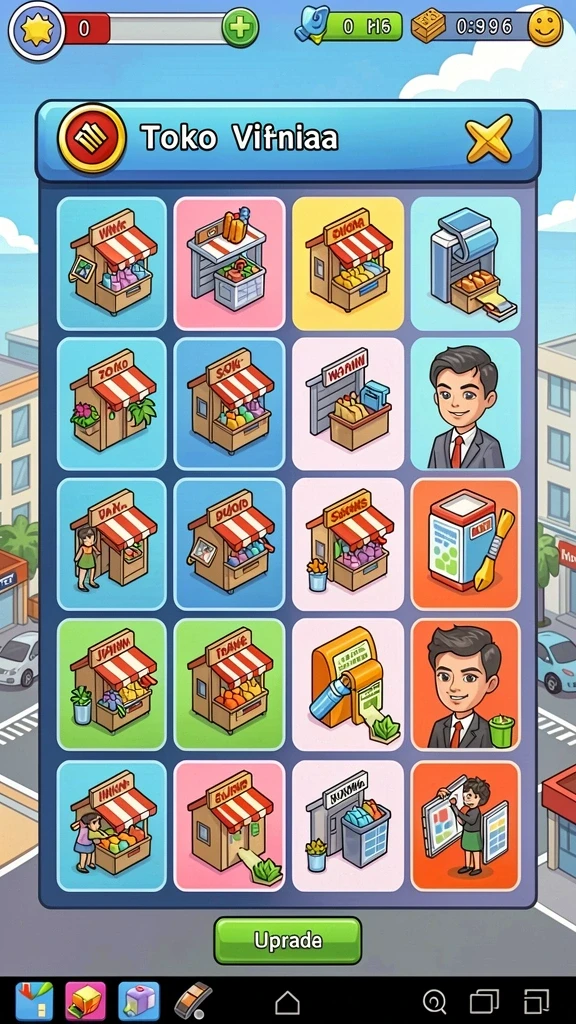Choose the businessman portrait on the blue tile

point(466,404)
